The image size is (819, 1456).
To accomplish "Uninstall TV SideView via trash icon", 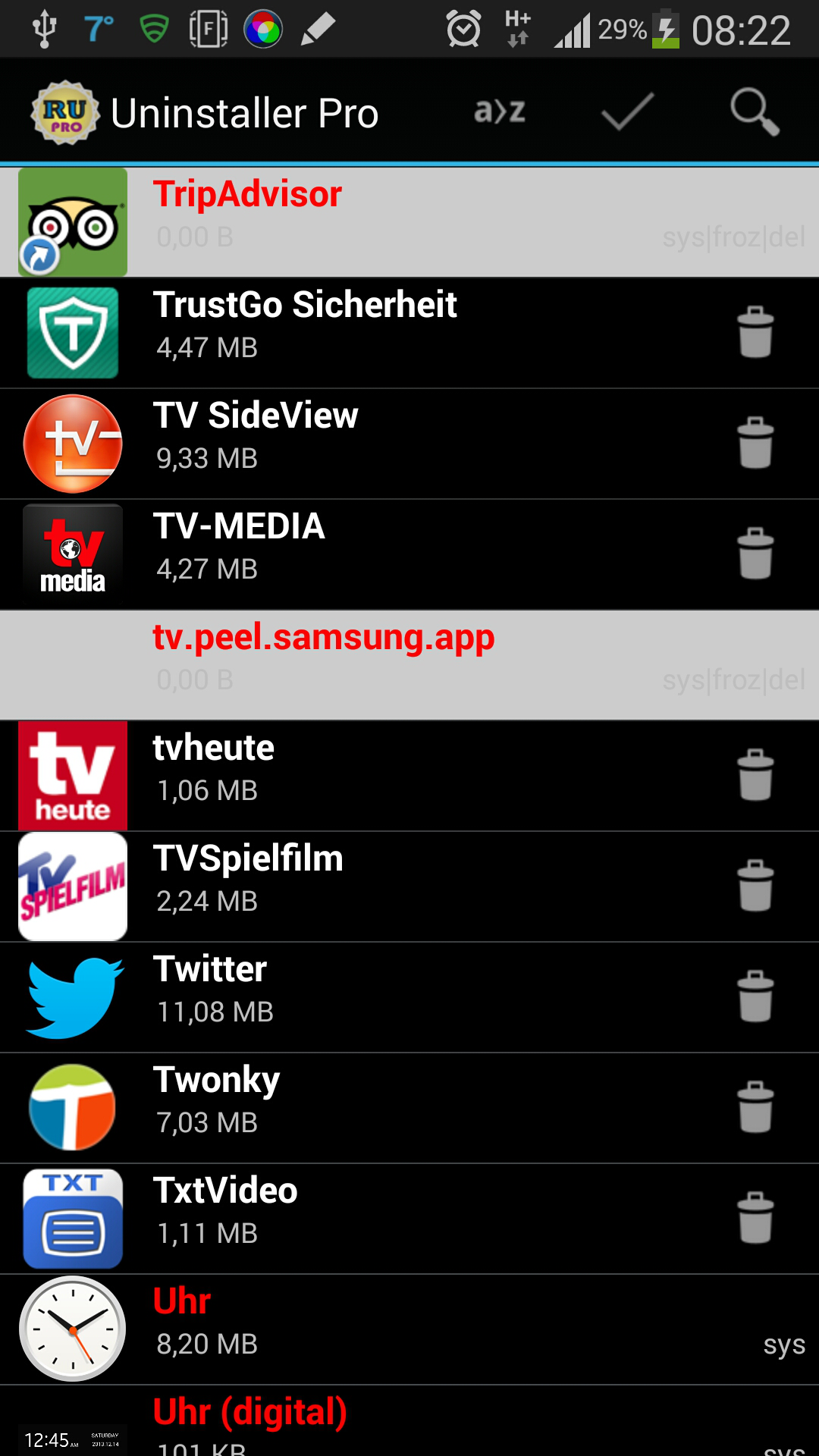I will pos(755,443).
